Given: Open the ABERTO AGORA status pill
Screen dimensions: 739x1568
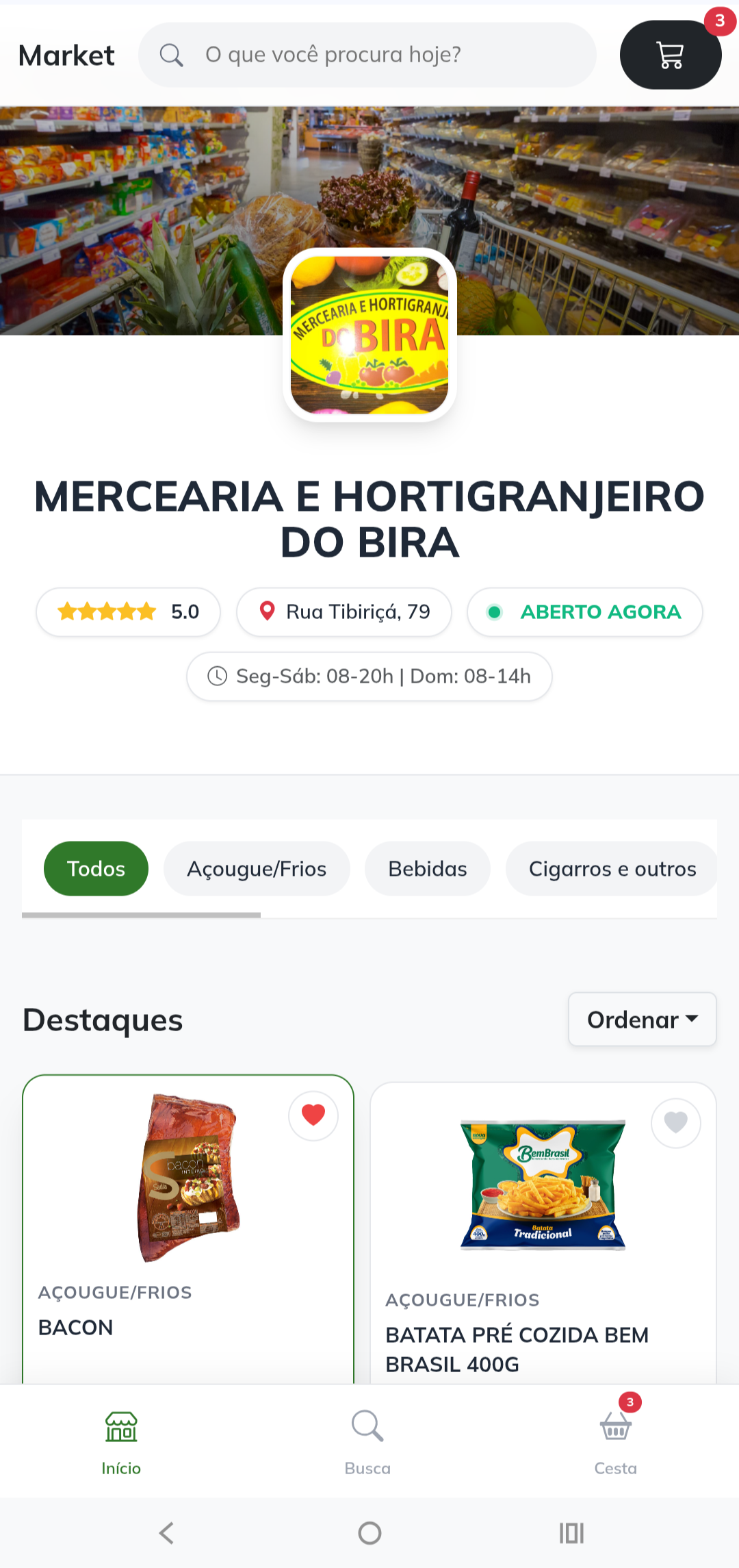Looking at the screenshot, I should [x=584, y=611].
